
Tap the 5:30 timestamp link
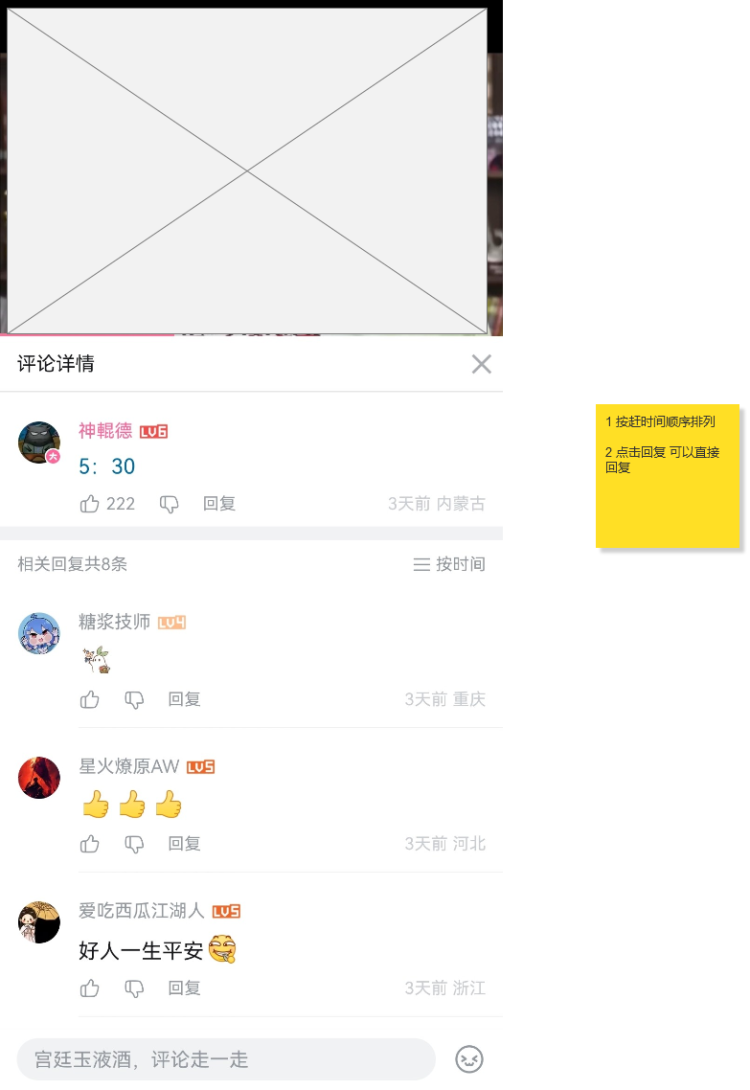pos(107,467)
